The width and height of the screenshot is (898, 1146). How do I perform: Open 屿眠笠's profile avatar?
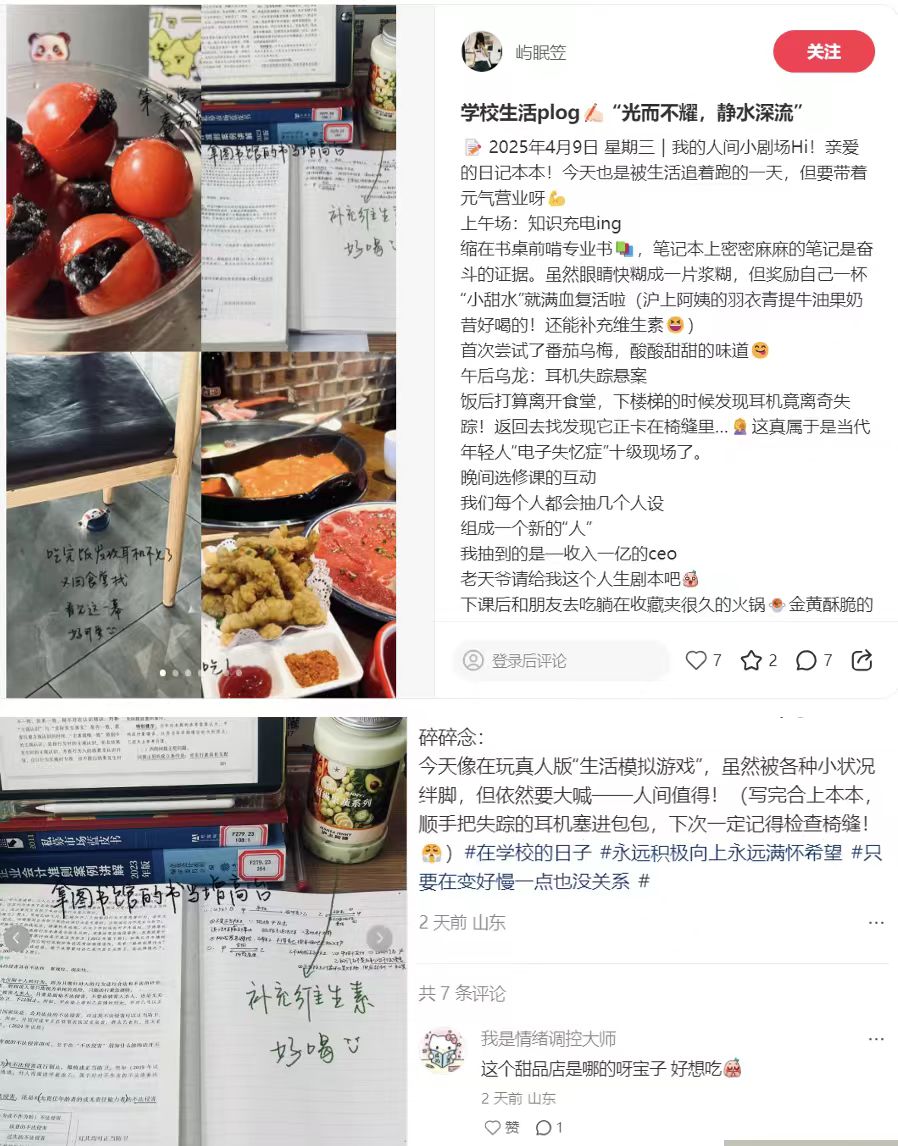point(481,51)
